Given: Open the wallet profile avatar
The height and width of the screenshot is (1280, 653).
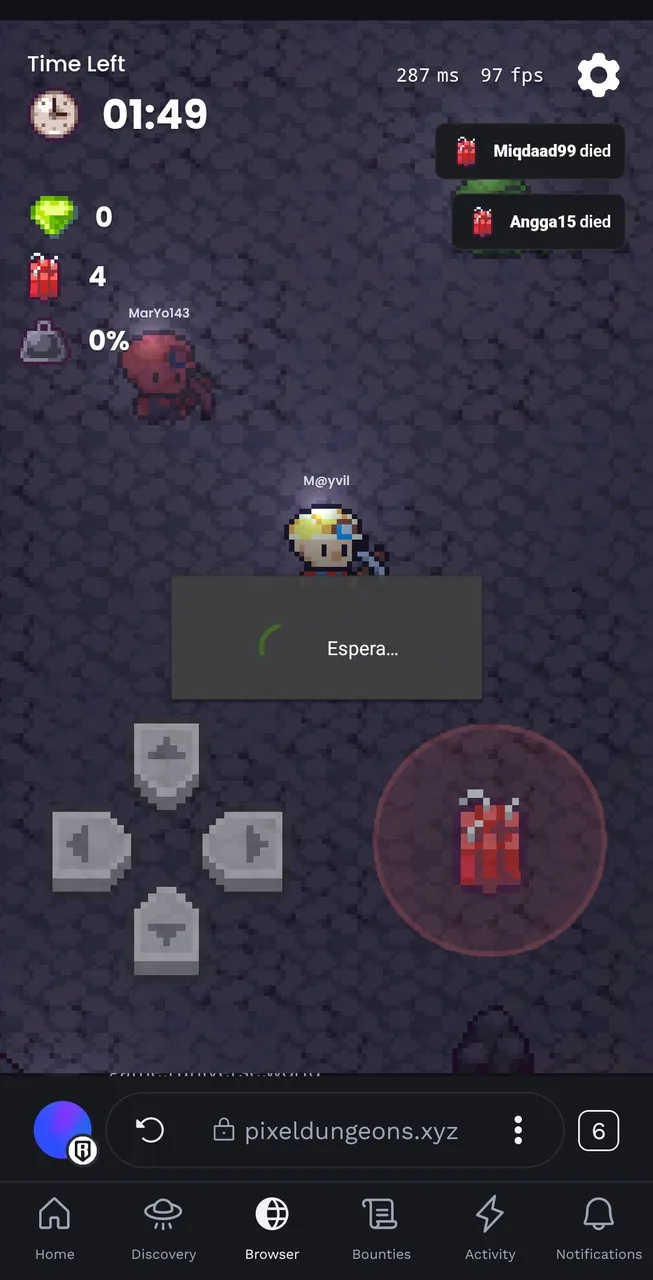Looking at the screenshot, I should 64,1132.
